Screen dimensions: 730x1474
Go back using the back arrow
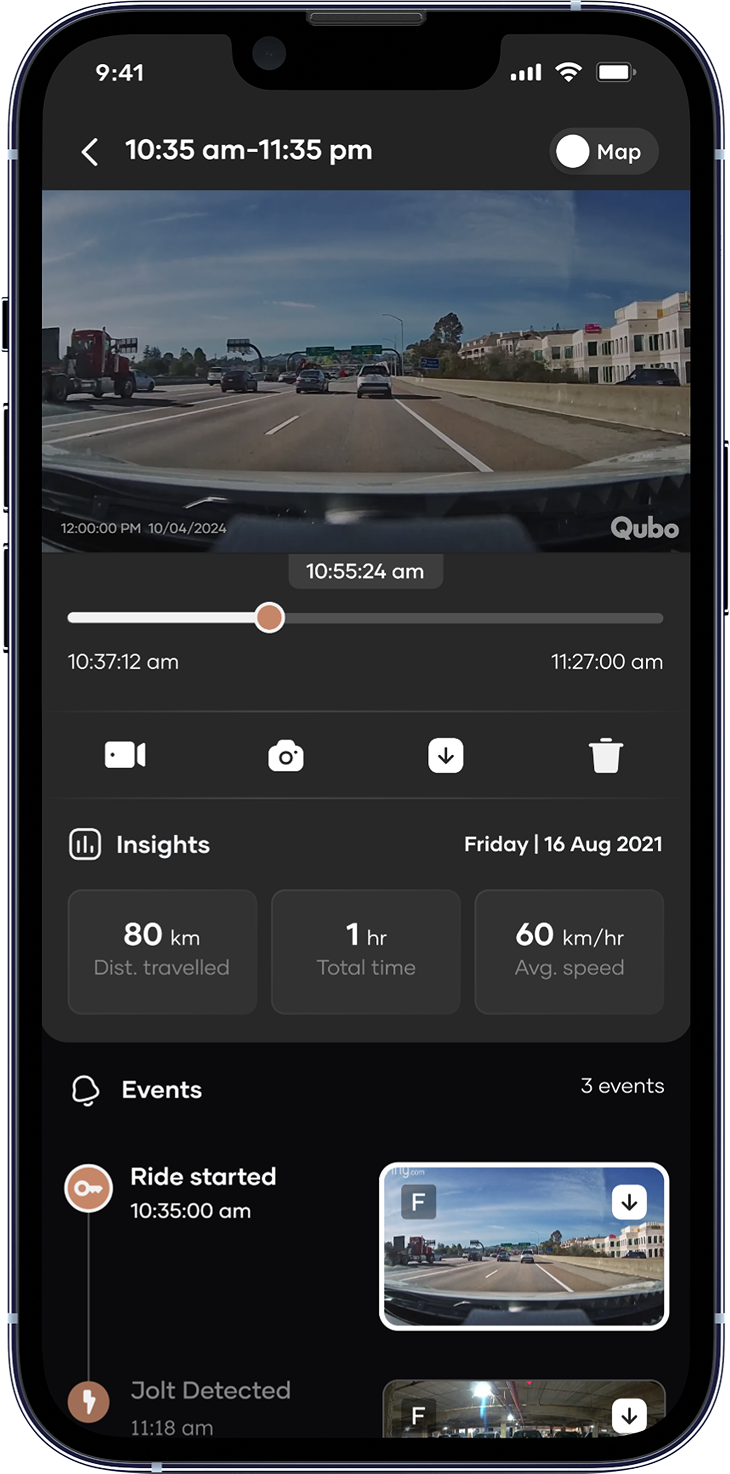coord(90,152)
